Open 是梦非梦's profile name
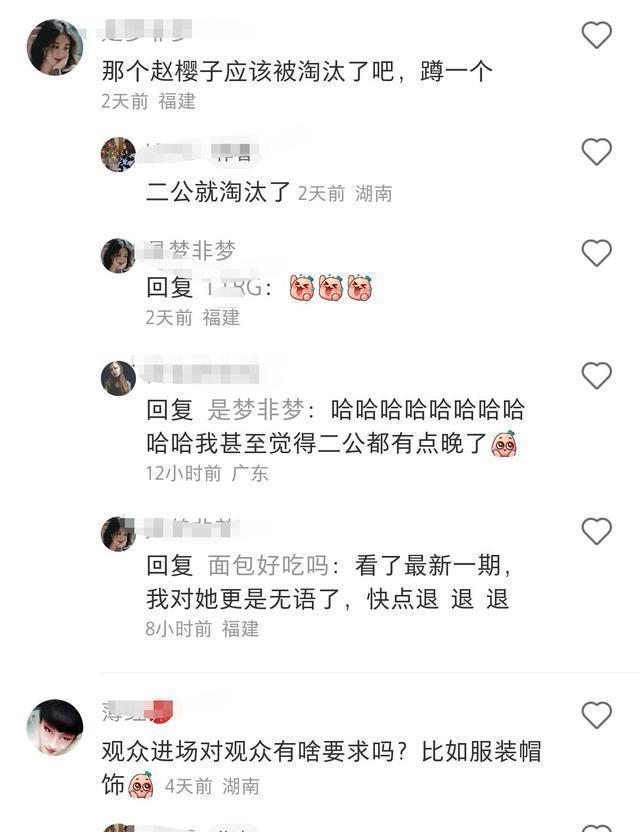640x832 pixels. [x=191, y=250]
